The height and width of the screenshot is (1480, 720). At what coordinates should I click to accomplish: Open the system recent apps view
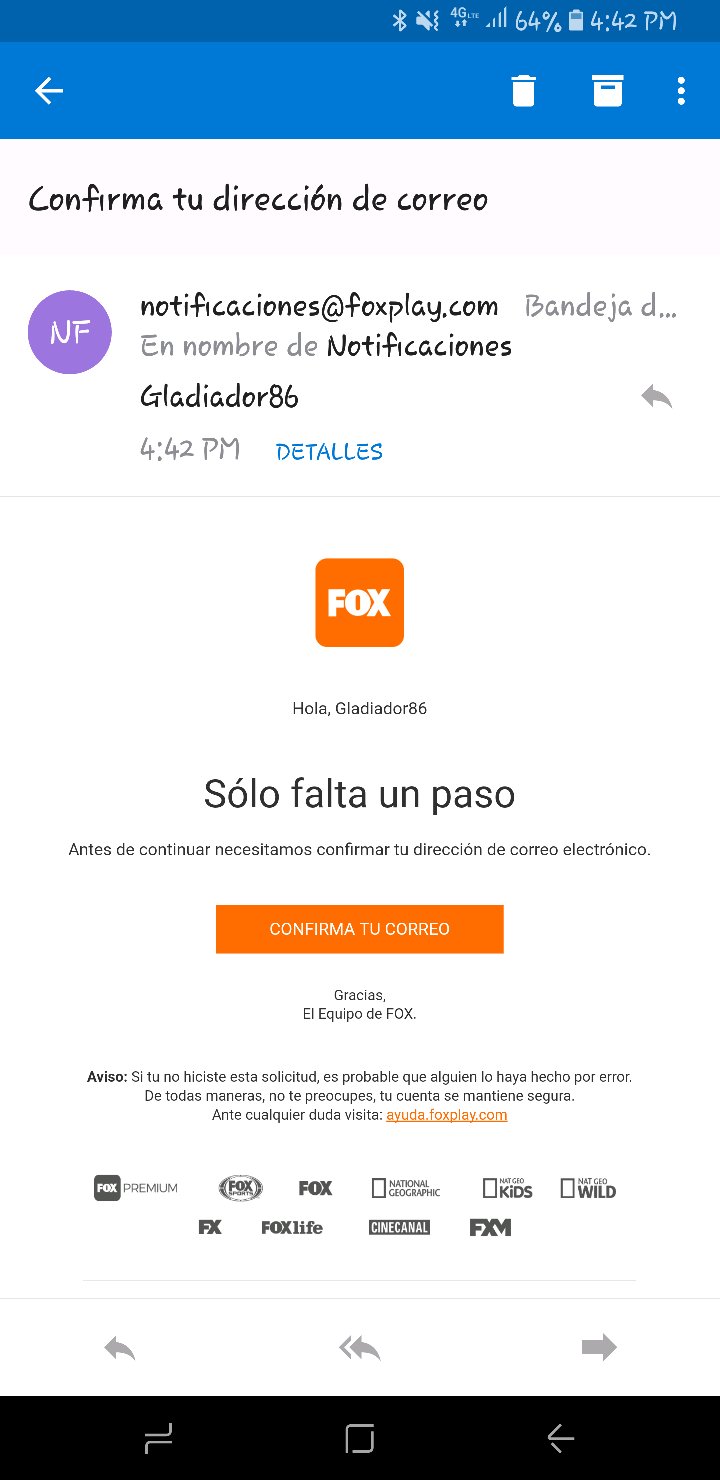click(159, 1438)
